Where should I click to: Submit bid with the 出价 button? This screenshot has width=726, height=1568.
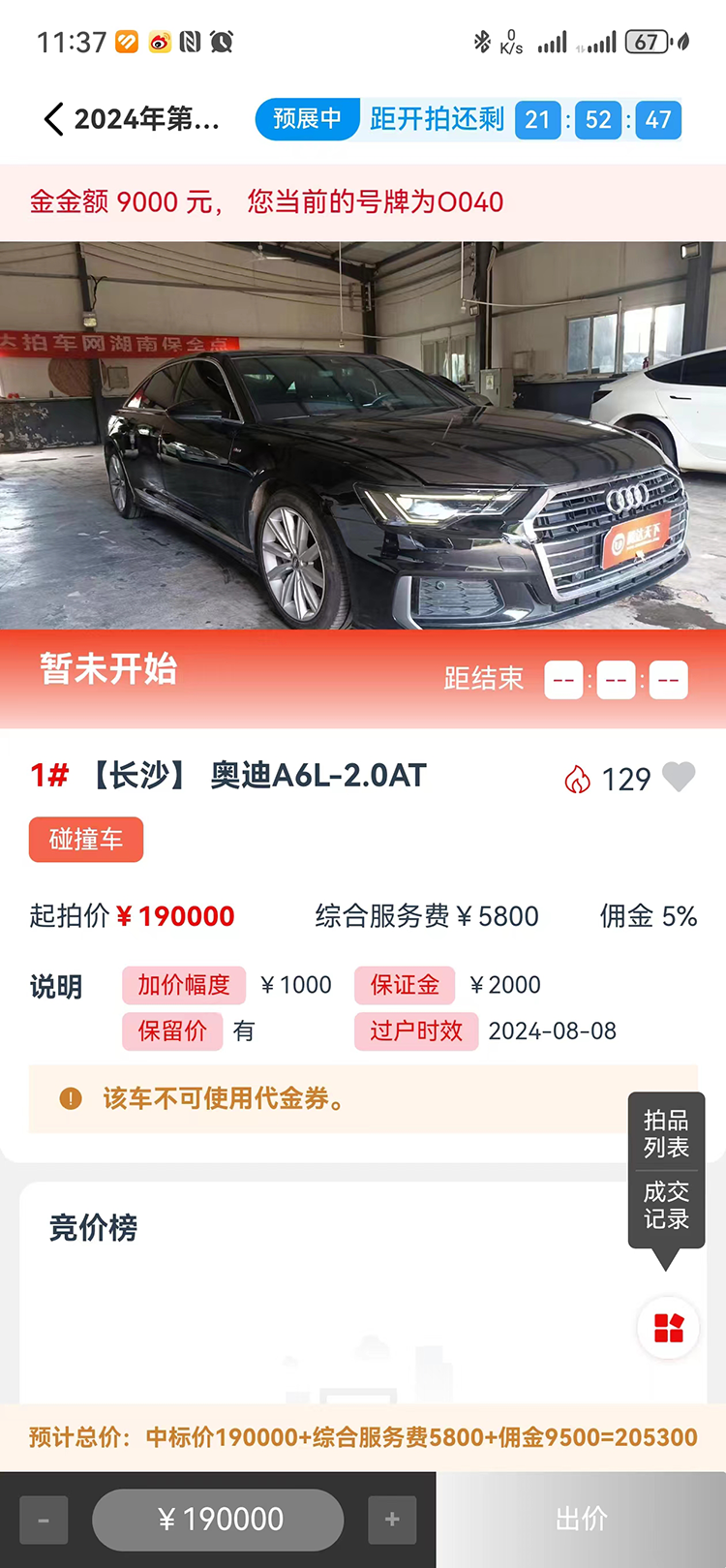[581, 1520]
